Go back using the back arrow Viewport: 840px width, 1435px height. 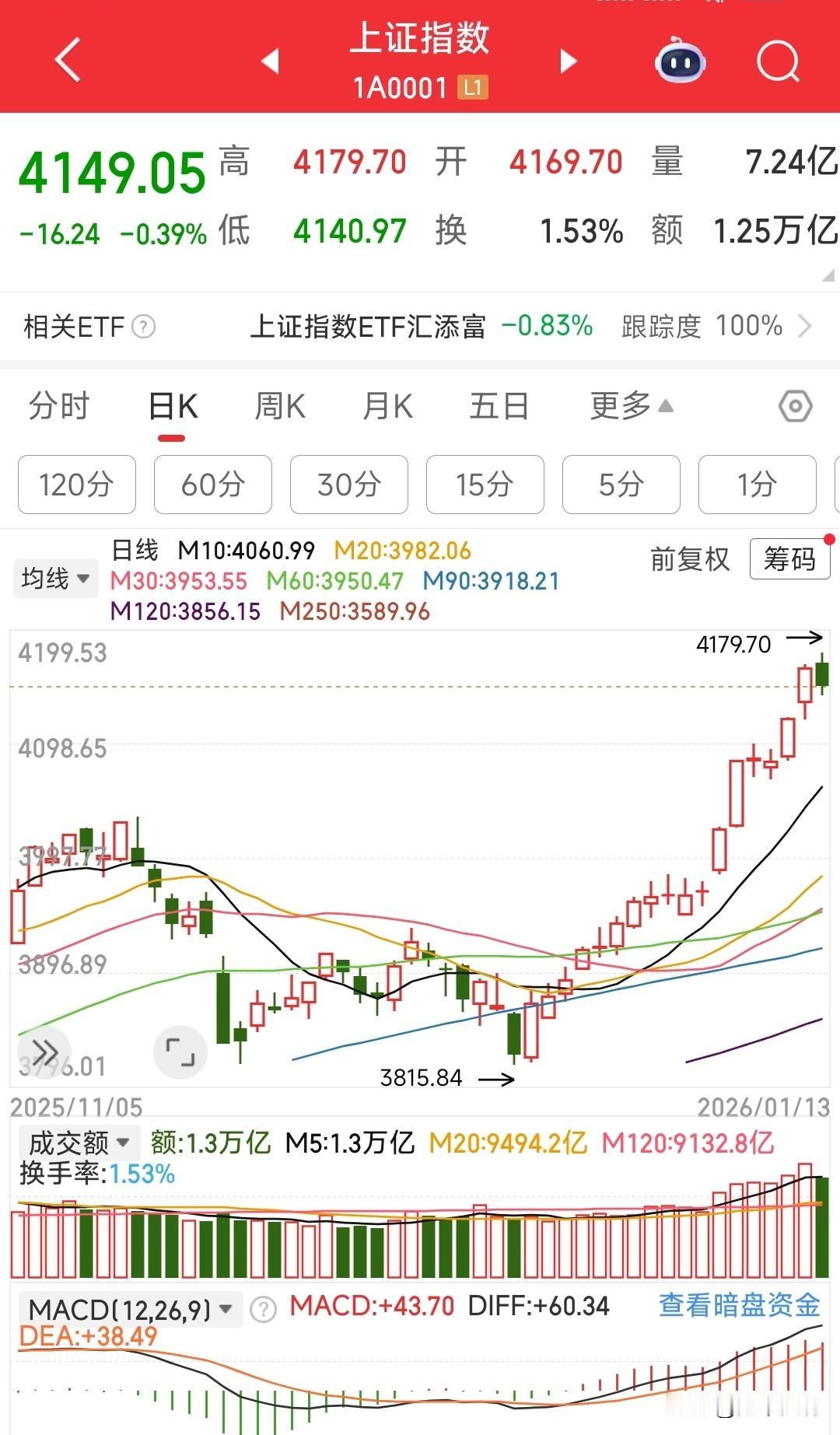pyautogui.click(x=68, y=60)
